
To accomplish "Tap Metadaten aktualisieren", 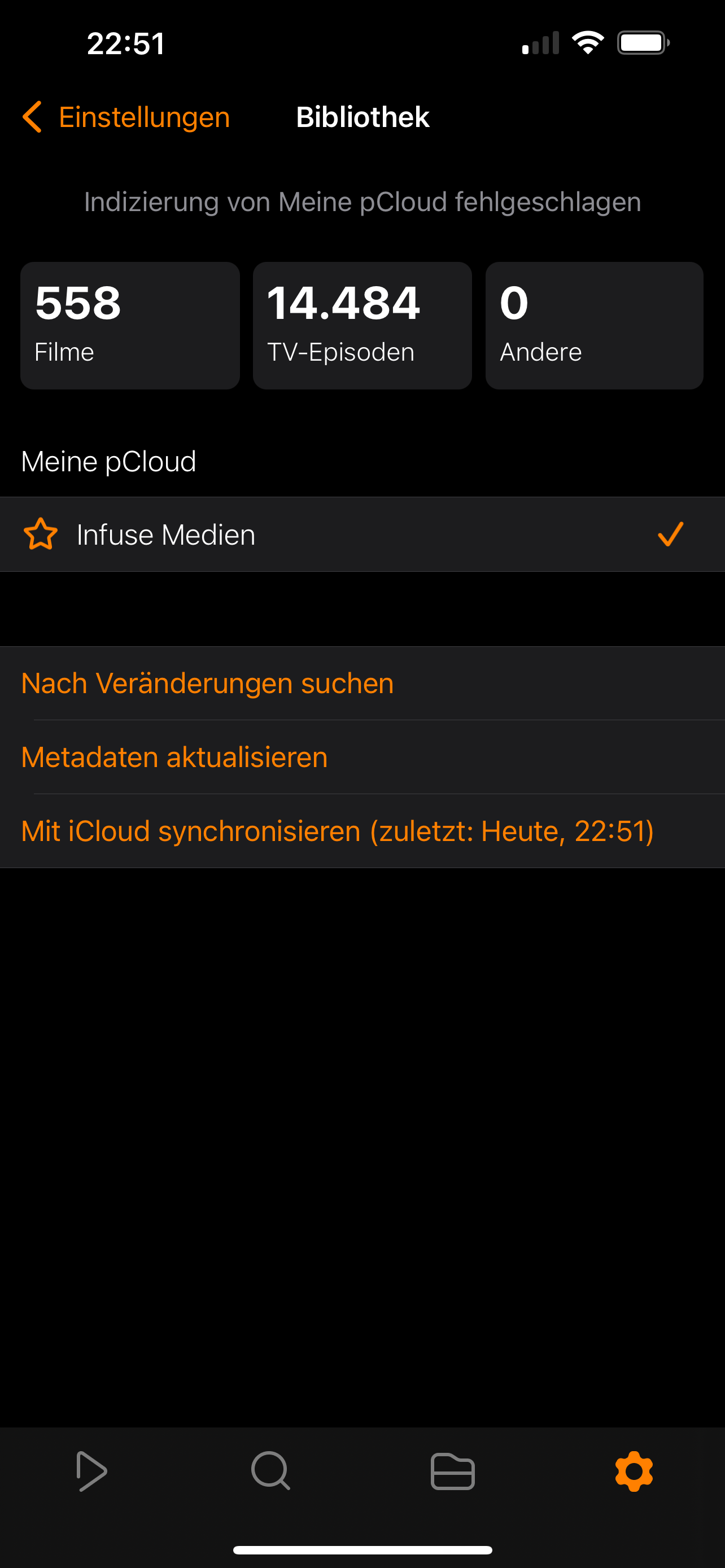I will (174, 757).
